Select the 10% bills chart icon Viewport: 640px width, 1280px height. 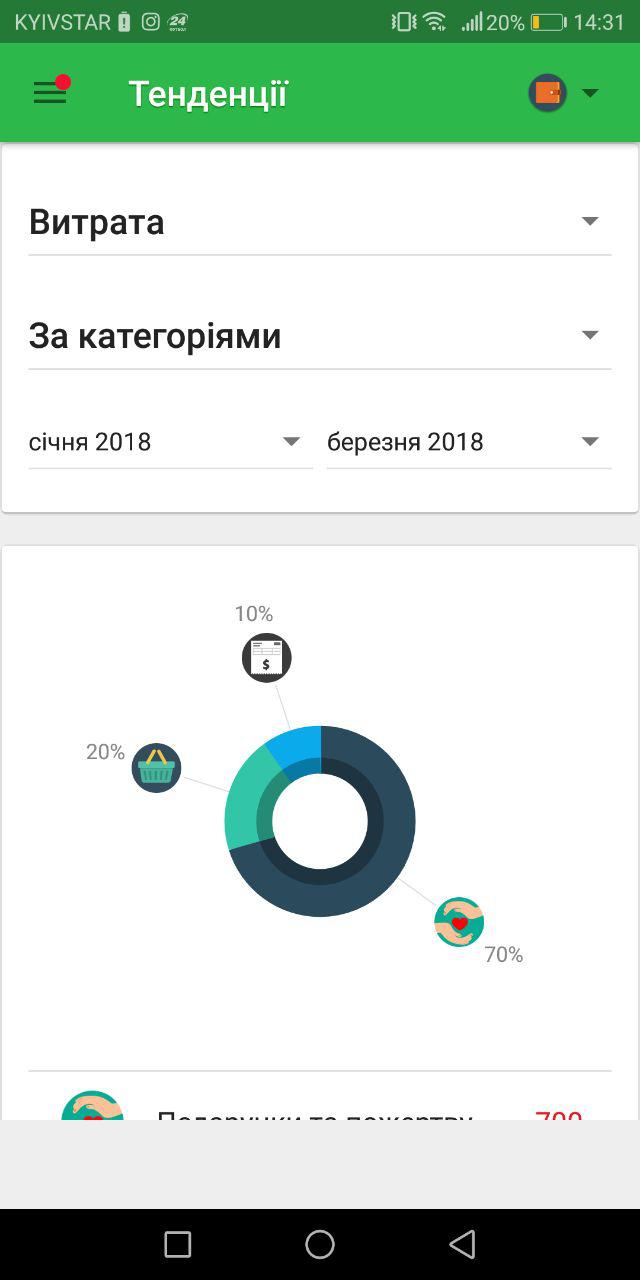267,658
